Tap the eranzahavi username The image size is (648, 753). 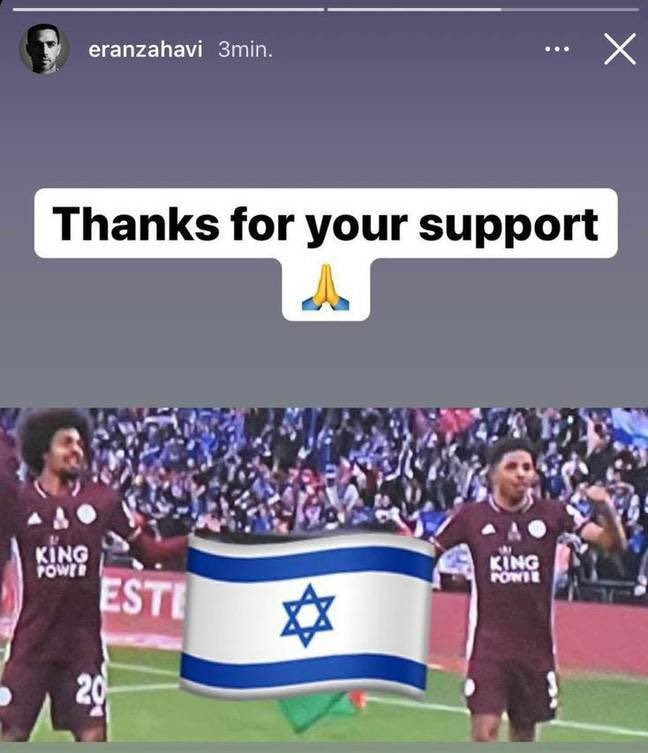(147, 49)
